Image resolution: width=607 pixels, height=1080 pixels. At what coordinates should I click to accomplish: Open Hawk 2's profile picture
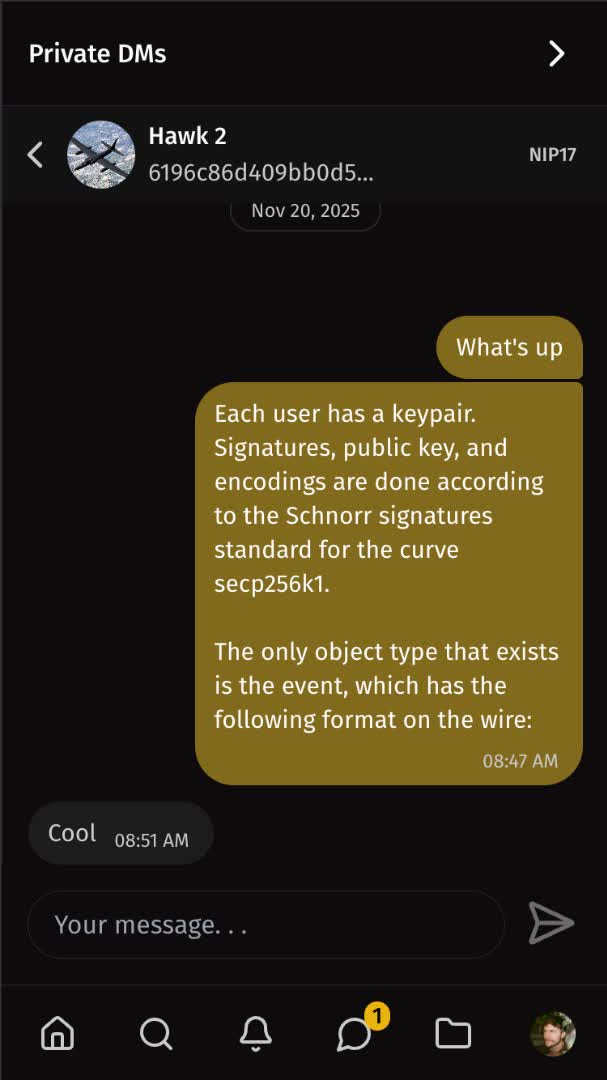[x=101, y=154]
